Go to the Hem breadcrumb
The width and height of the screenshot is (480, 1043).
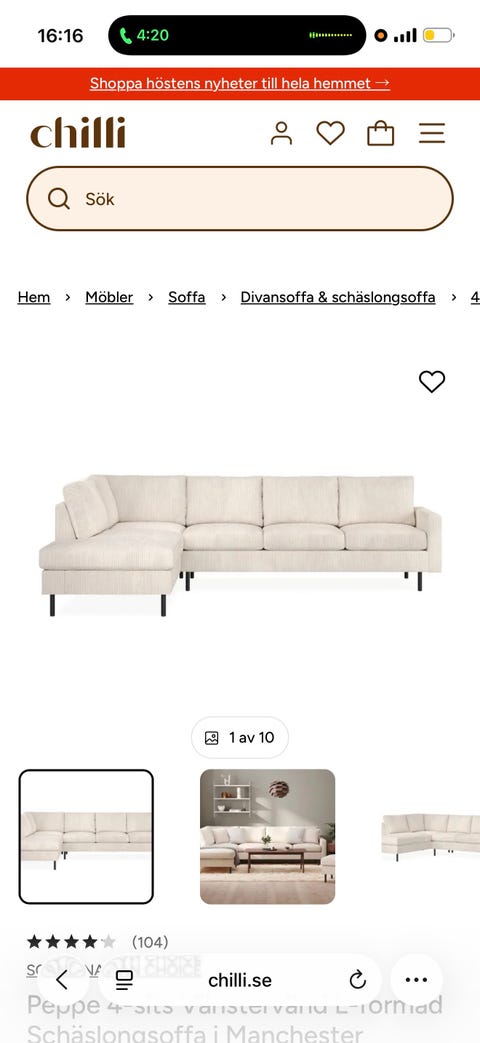click(34, 297)
